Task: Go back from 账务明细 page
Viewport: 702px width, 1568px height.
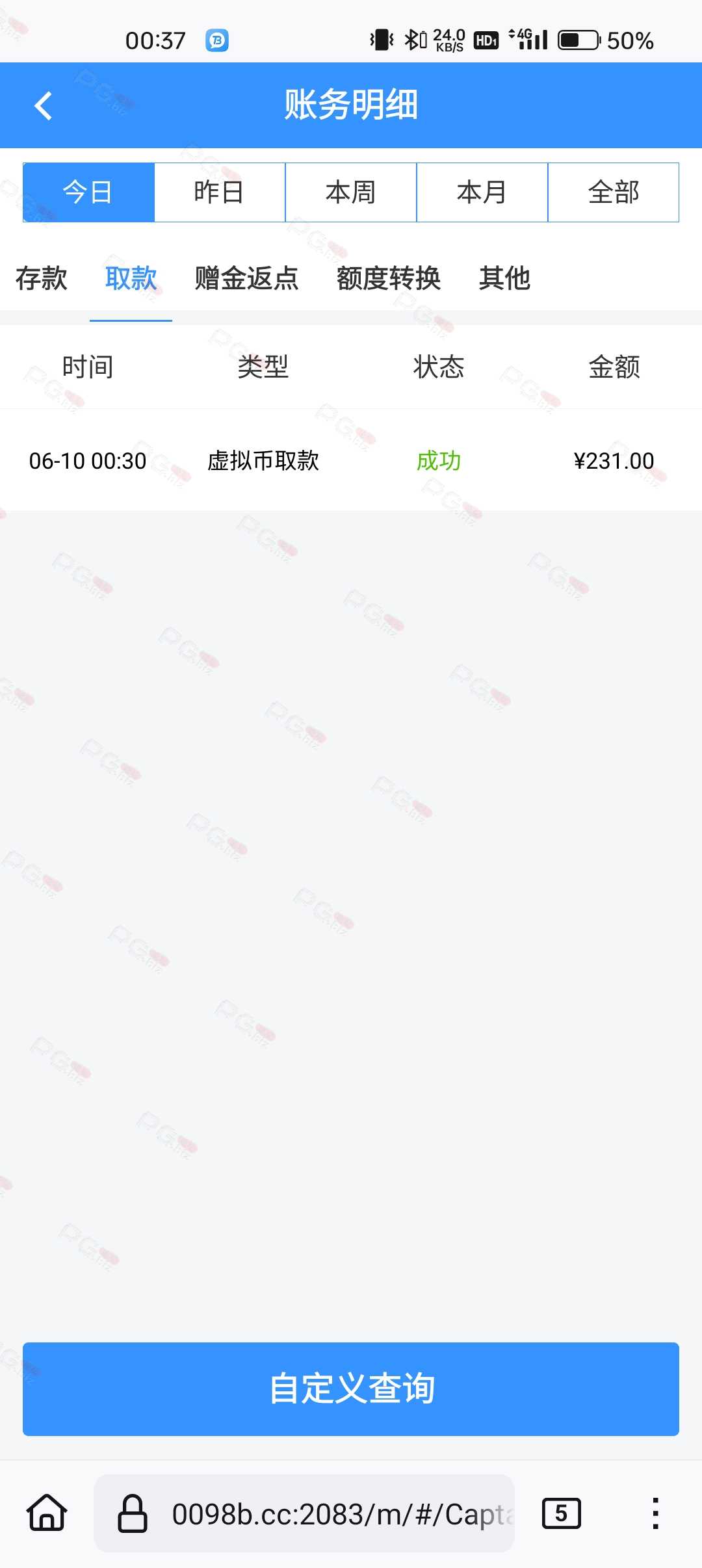Action: [x=43, y=106]
